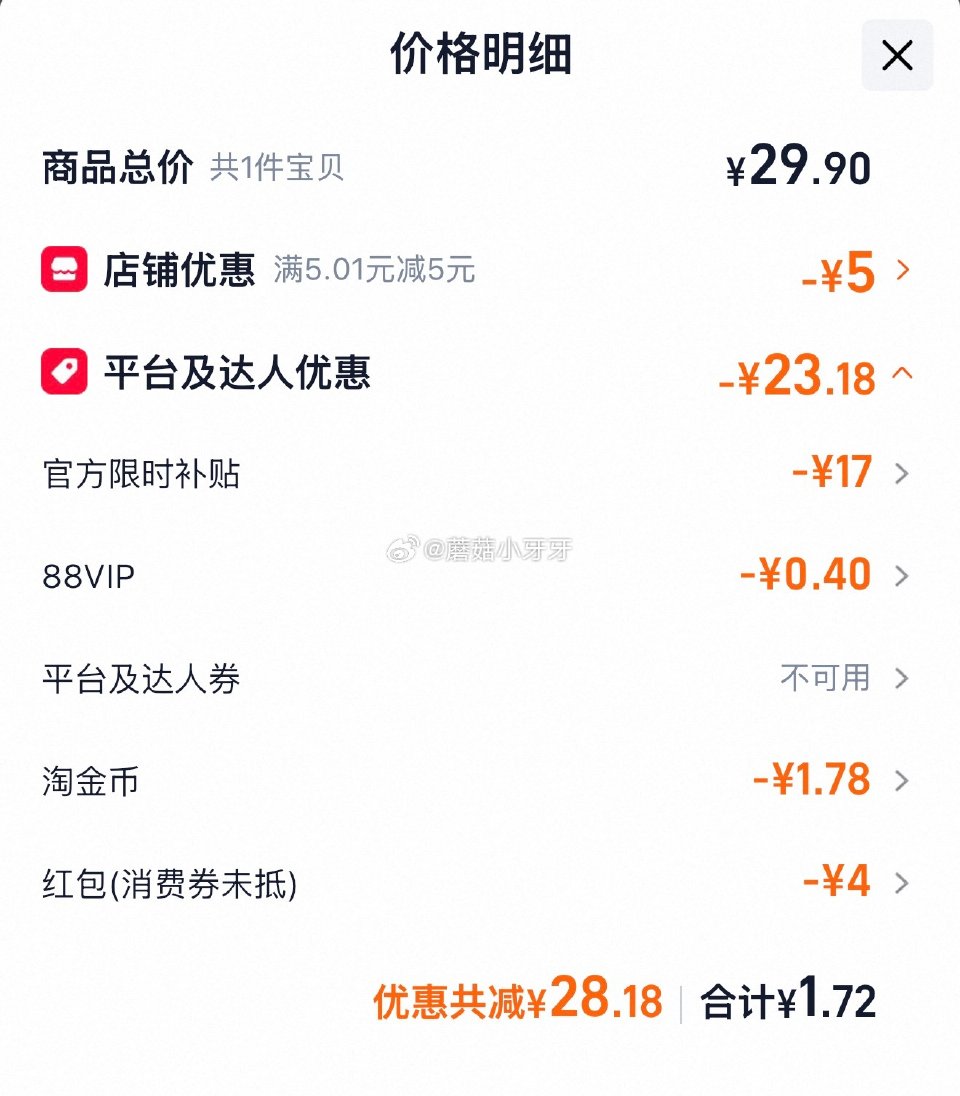960x1096 pixels.
Task: Select the 价格明细 title header
Action: coord(480,55)
